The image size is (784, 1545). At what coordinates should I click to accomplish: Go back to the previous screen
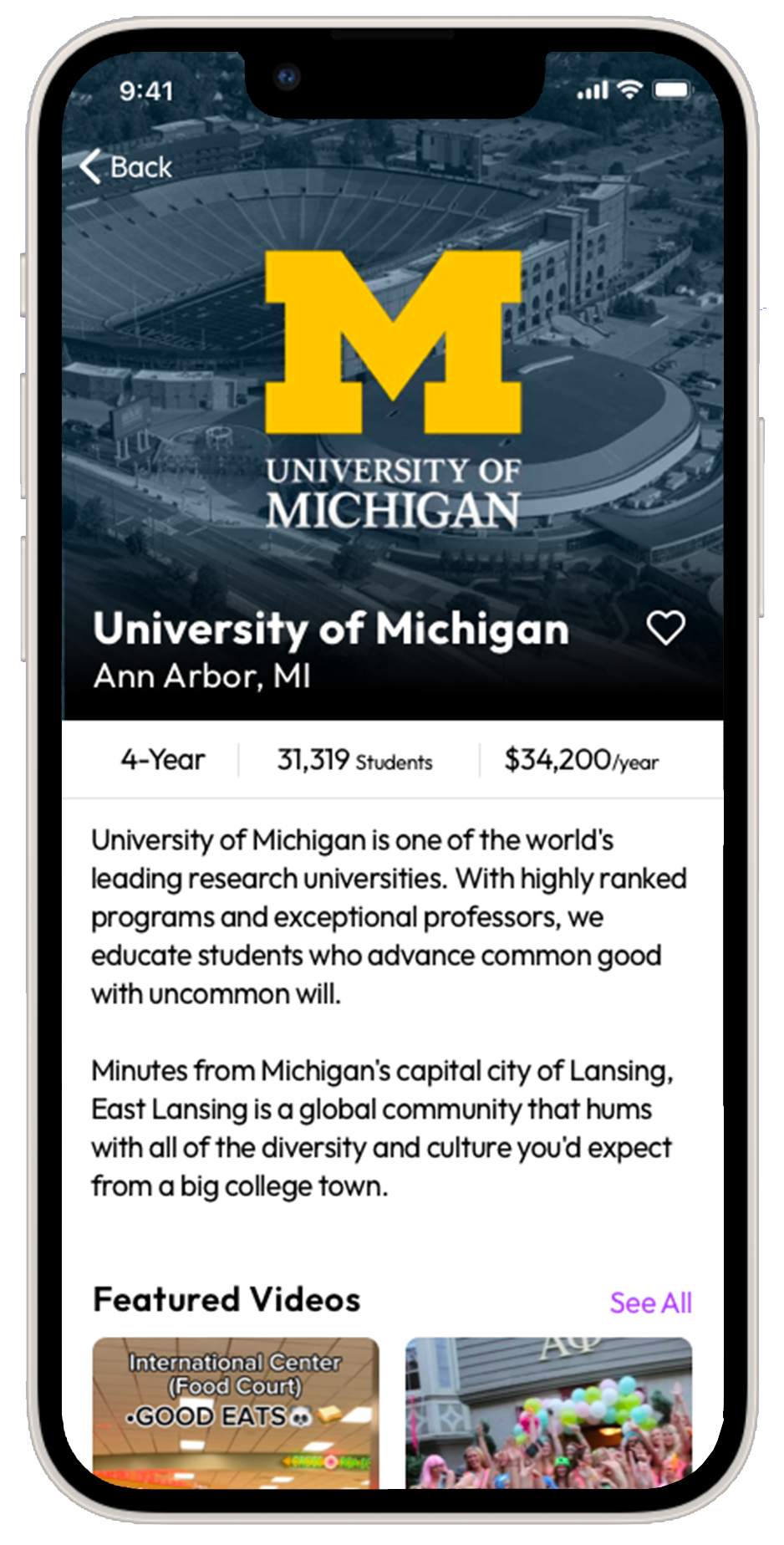126,167
